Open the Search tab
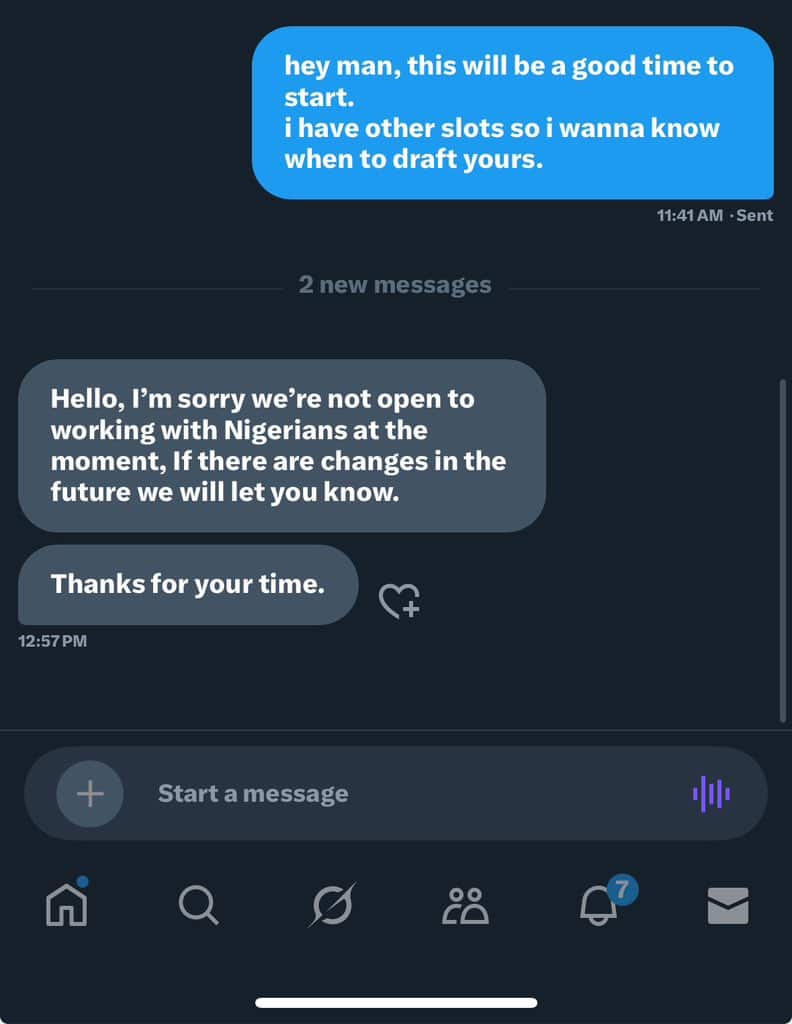792x1024 pixels. coord(198,906)
